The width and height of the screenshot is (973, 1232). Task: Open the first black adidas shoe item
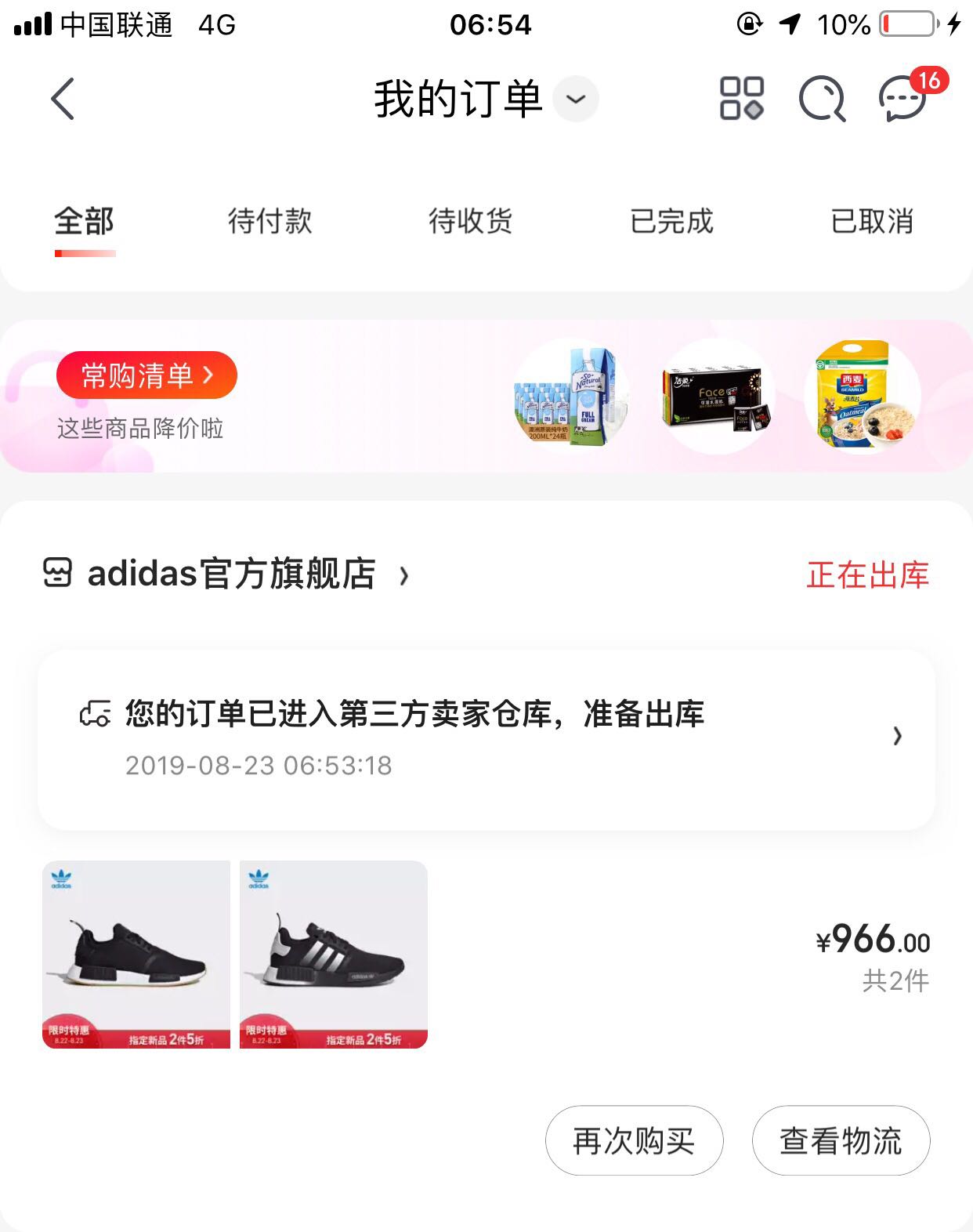(x=136, y=954)
